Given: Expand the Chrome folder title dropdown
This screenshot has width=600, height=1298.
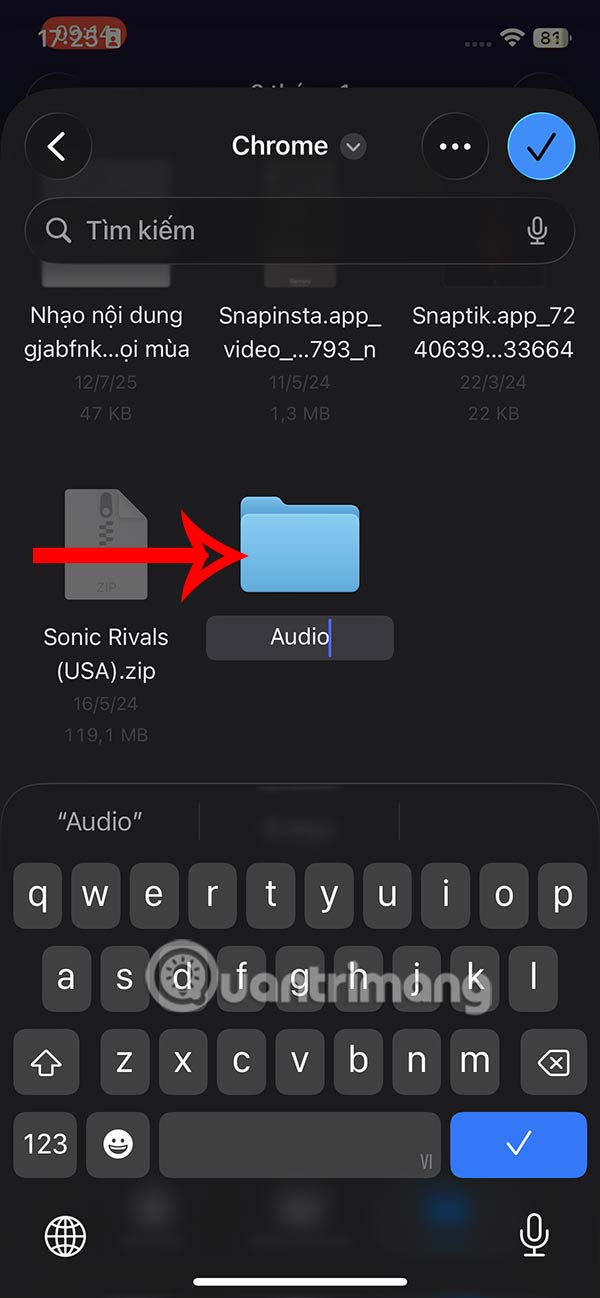Looking at the screenshot, I should [x=352, y=147].
